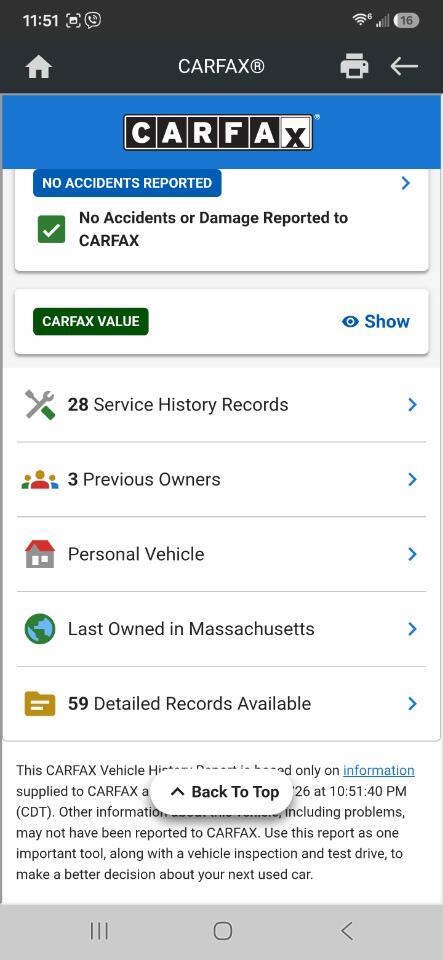Screen dimensions: 443x960
Task: Tap the Back To Top button
Action: 222,792
